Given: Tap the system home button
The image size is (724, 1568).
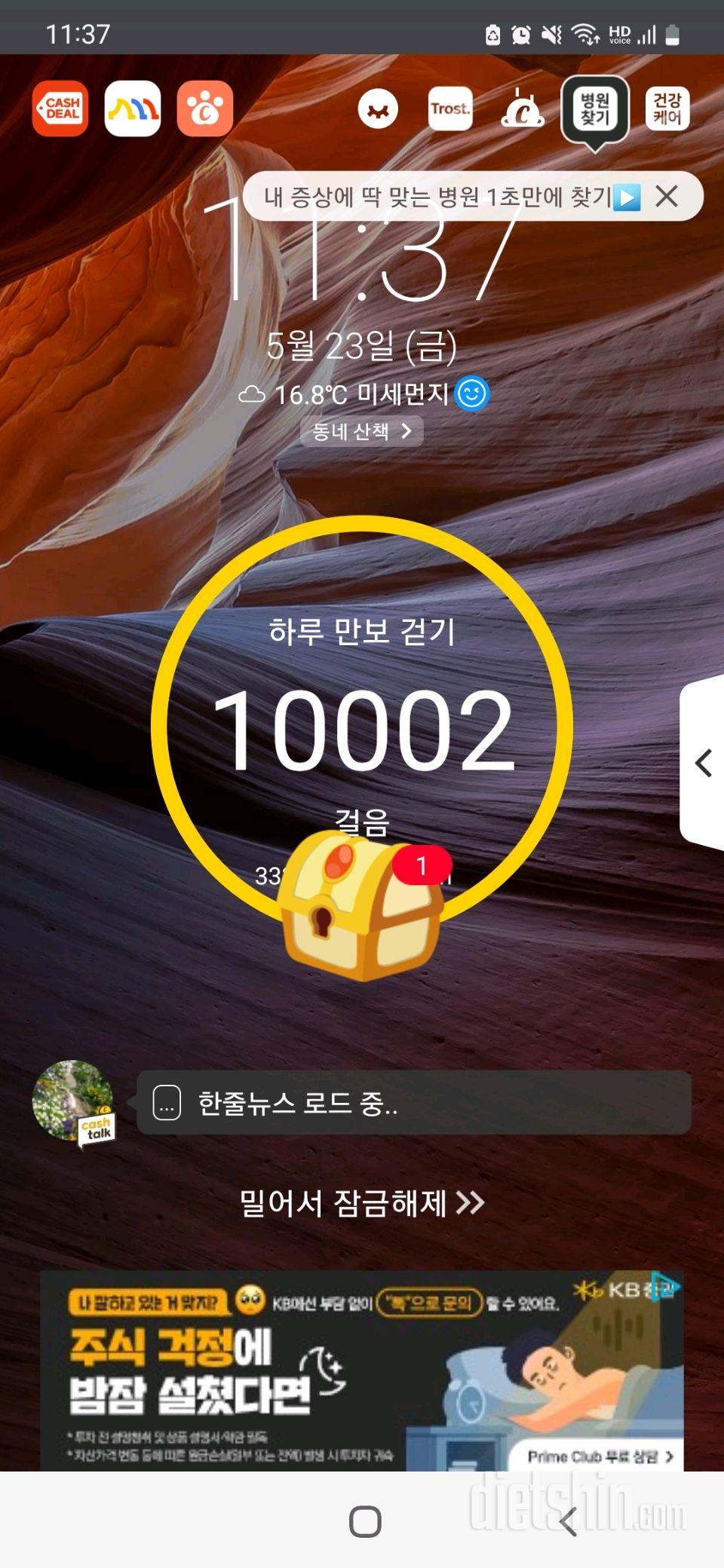Looking at the screenshot, I should tap(365, 1521).
